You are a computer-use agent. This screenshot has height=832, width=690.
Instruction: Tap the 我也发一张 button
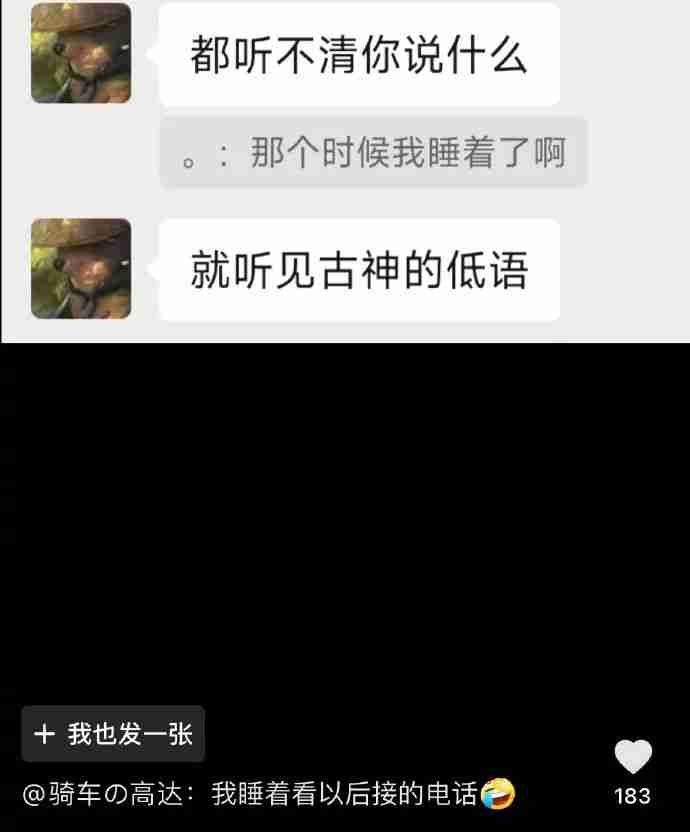click(113, 734)
